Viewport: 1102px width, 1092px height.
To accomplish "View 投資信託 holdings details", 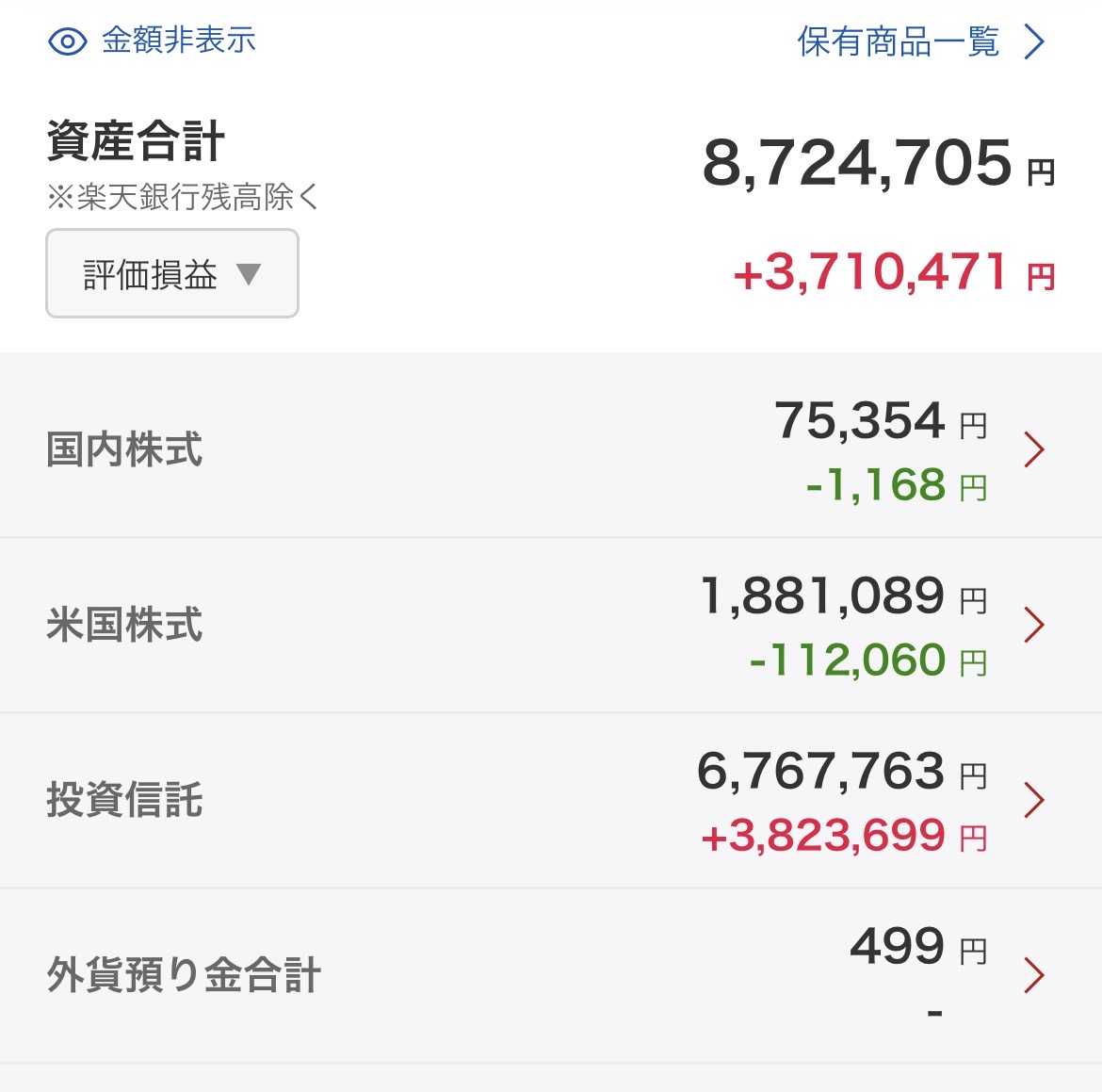I will click(x=551, y=800).
